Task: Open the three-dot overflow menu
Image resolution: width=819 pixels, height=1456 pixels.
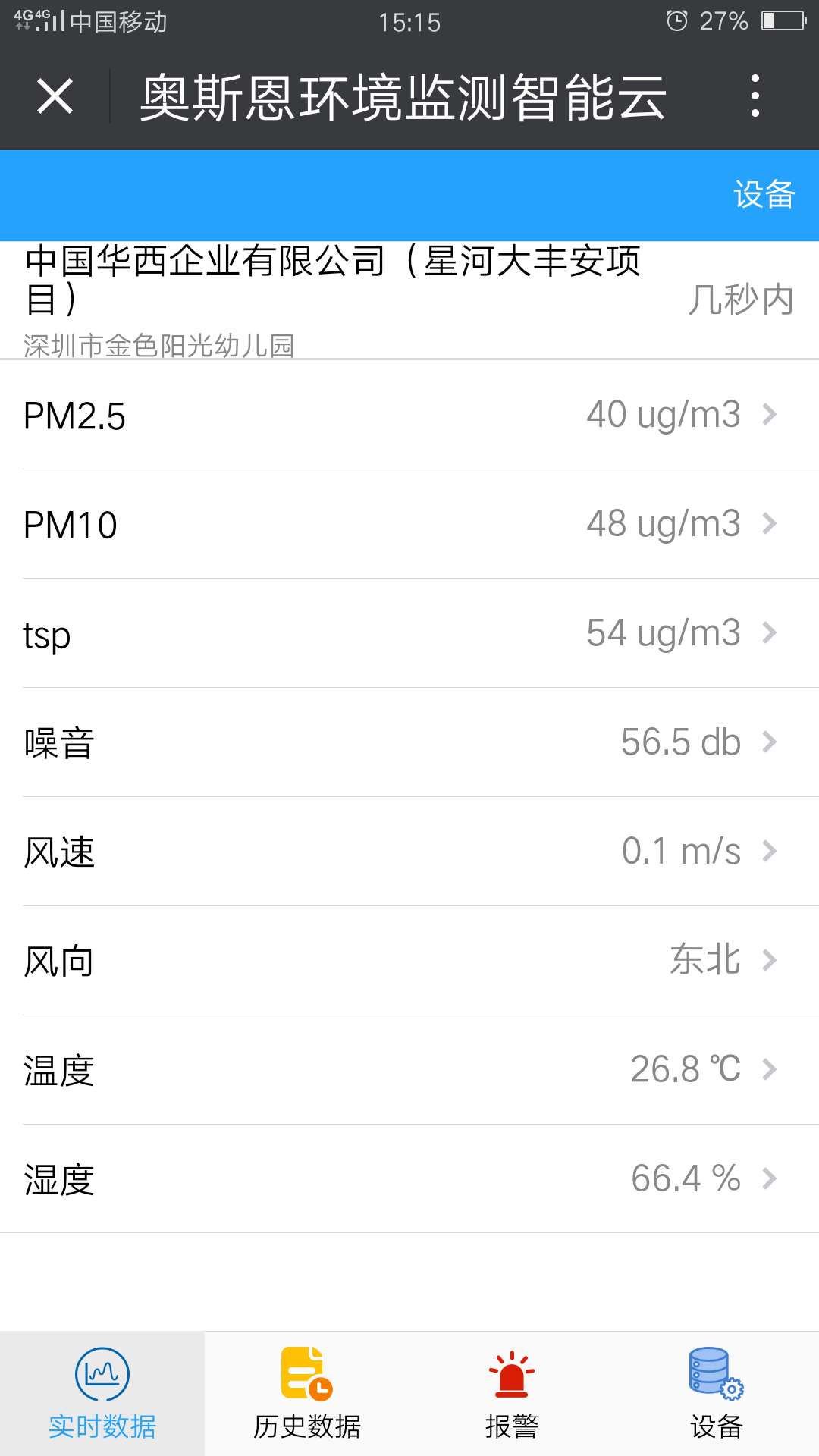Action: pos(755,96)
